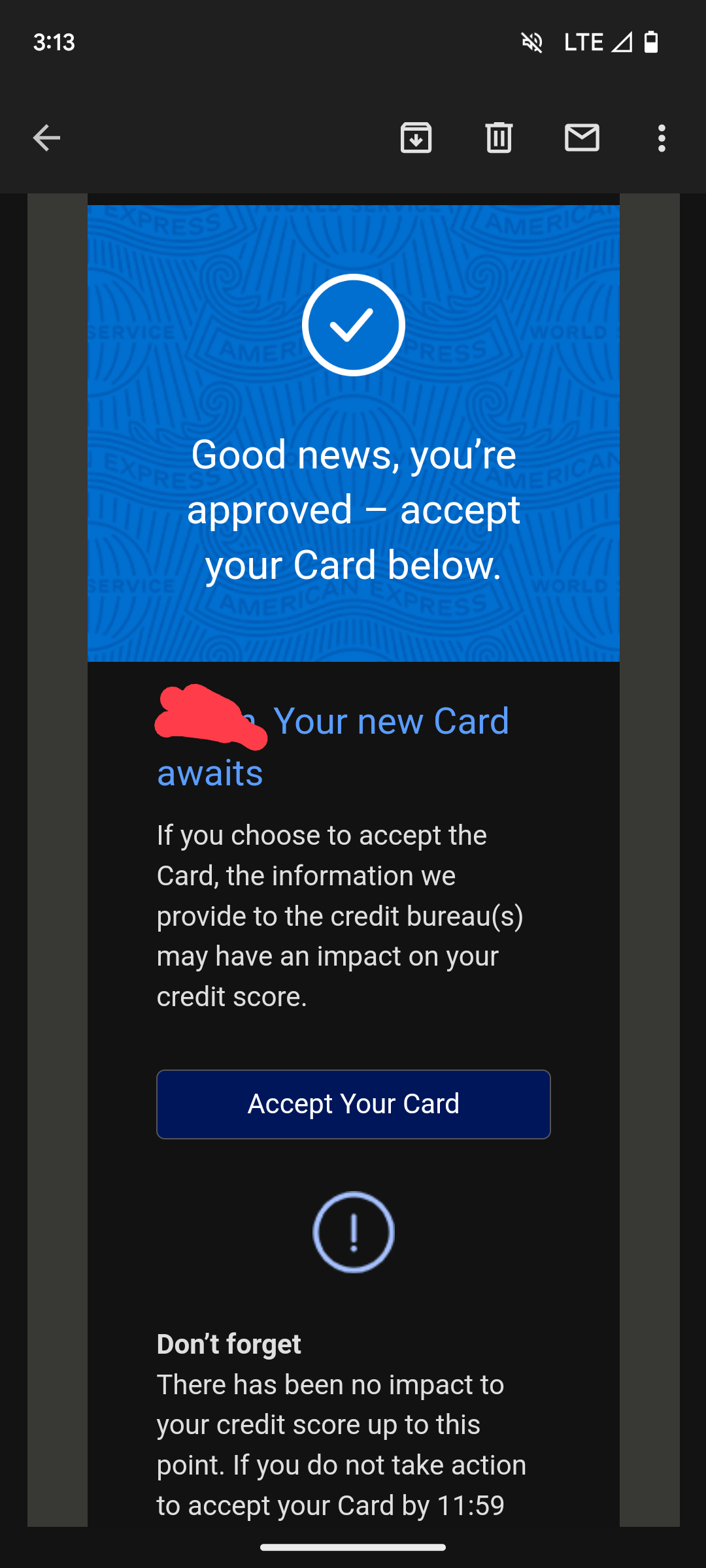The width and height of the screenshot is (706, 1568).
Task: Tap the Accept Your Card button
Action: click(353, 1104)
